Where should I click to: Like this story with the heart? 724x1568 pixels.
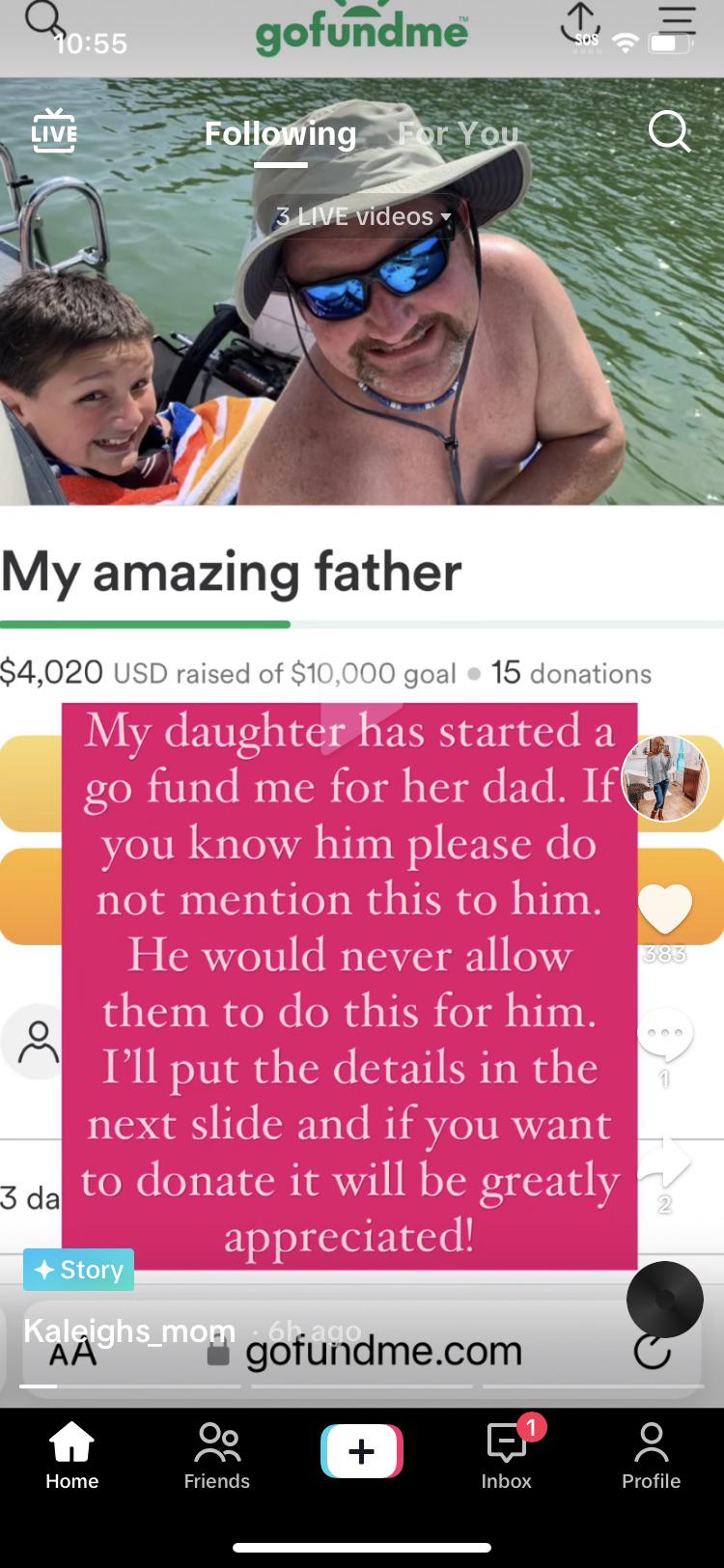[x=665, y=910]
